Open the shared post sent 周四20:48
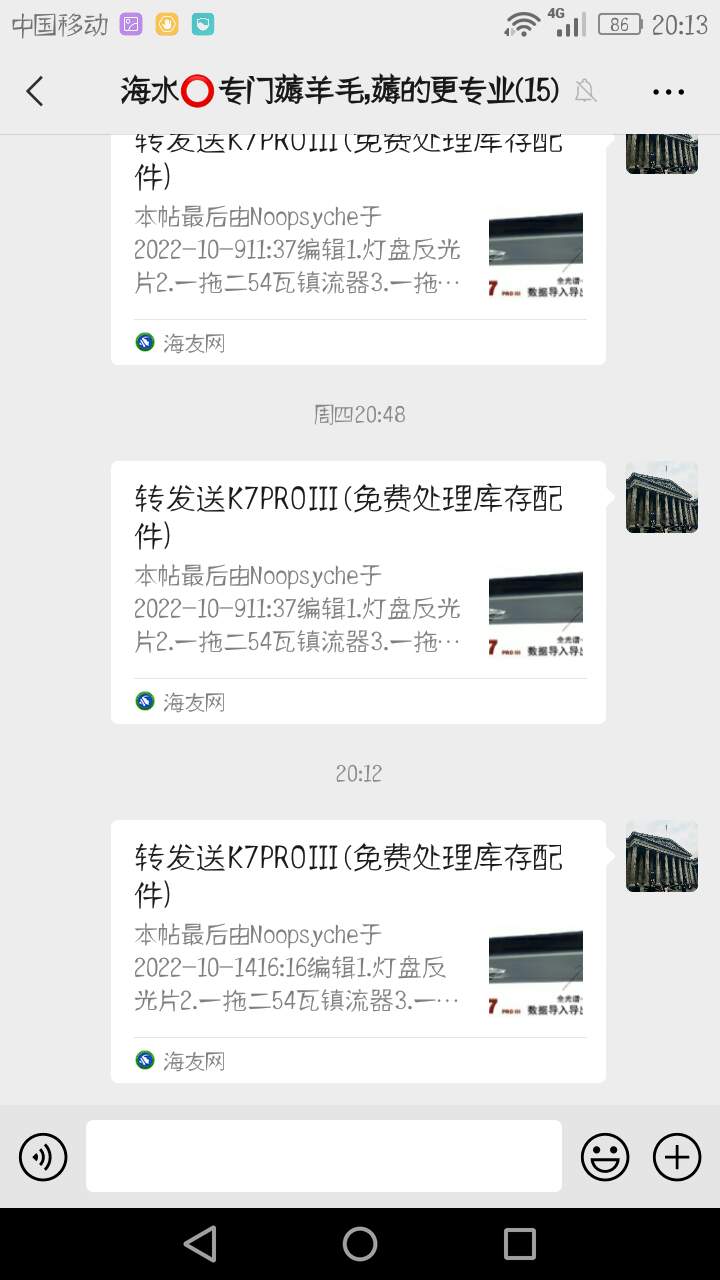Screen dimensions: 720x1280 coord(358,591)
